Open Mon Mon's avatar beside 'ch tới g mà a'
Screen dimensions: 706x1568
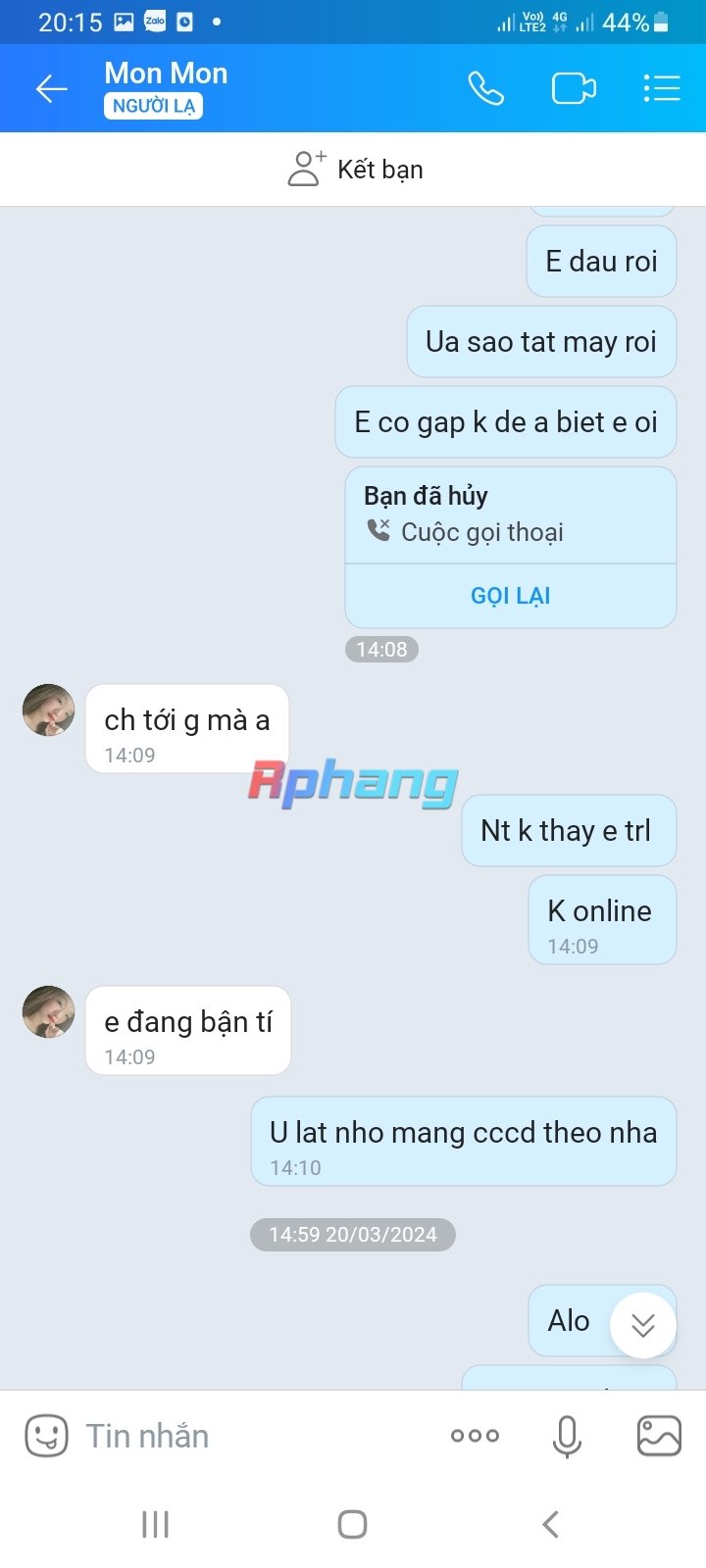49,710
